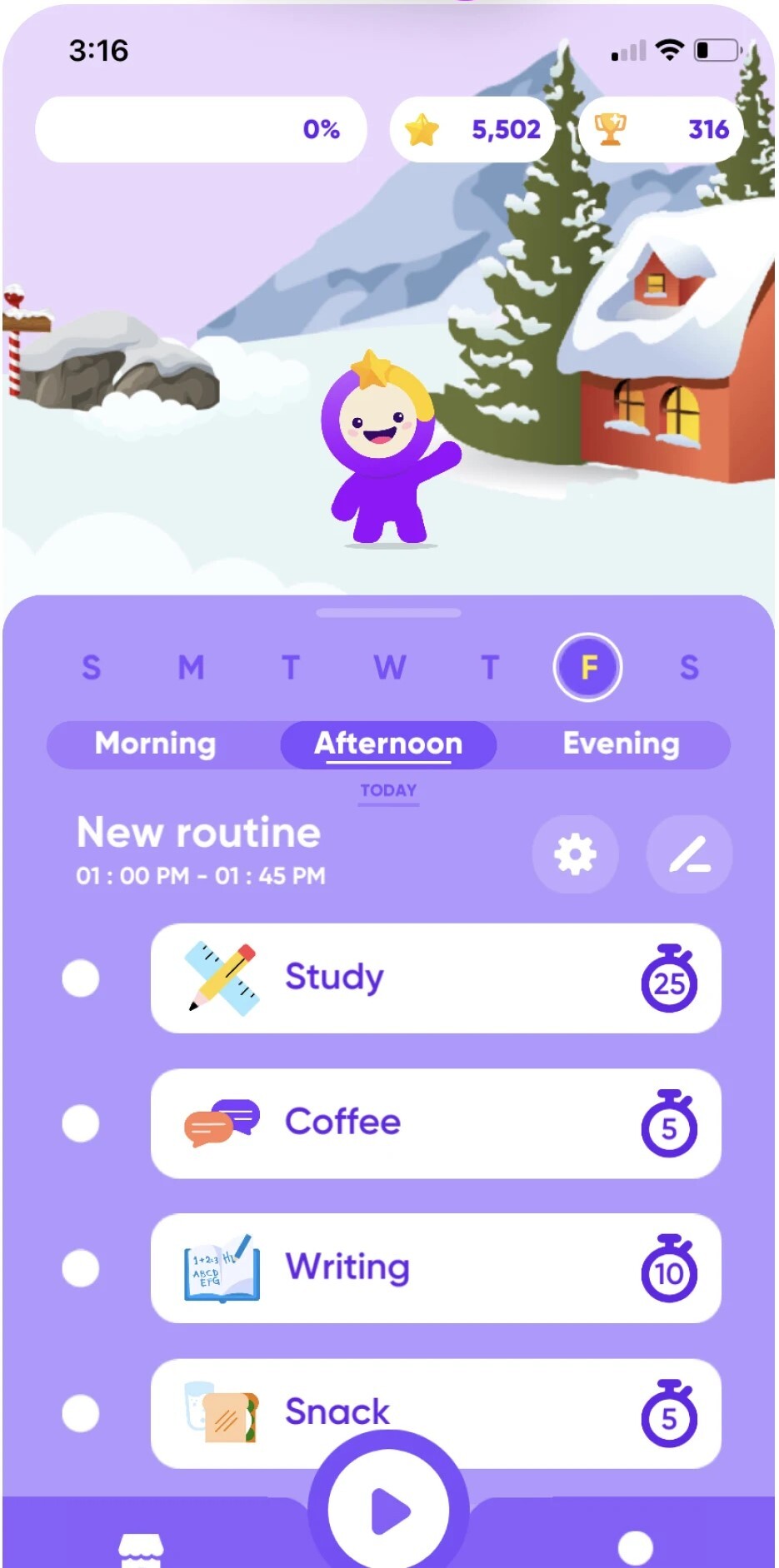Open the trophy count showing 316
779x1568 pixels.
[x=660, y=130]
